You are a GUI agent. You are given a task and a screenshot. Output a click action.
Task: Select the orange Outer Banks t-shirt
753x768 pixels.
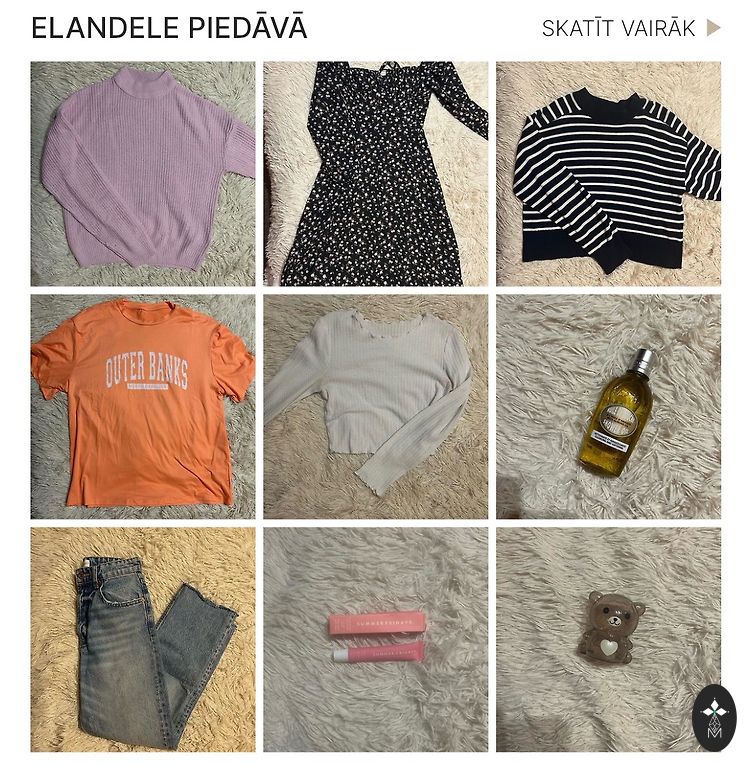pos(143,406)
